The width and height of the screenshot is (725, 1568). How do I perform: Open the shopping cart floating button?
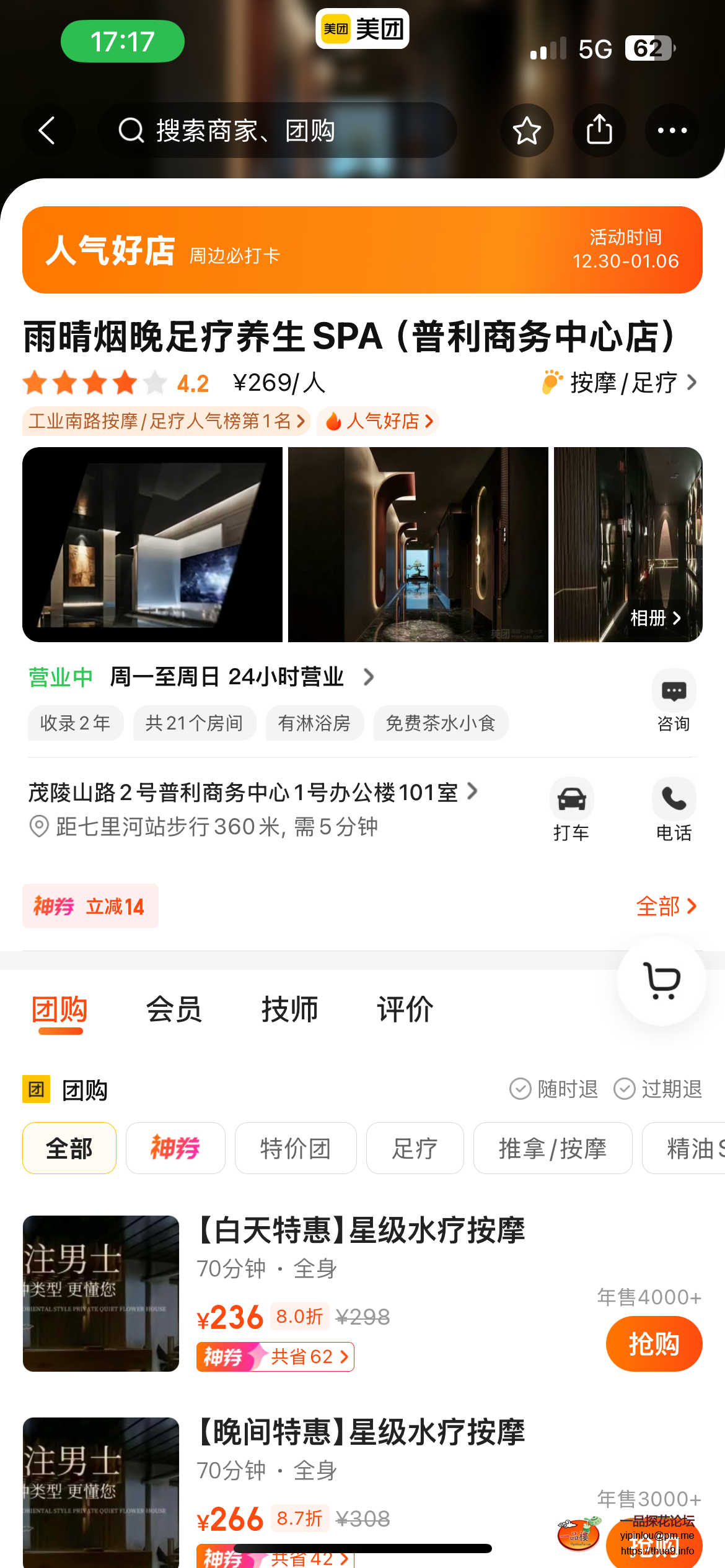pos(662,980)
